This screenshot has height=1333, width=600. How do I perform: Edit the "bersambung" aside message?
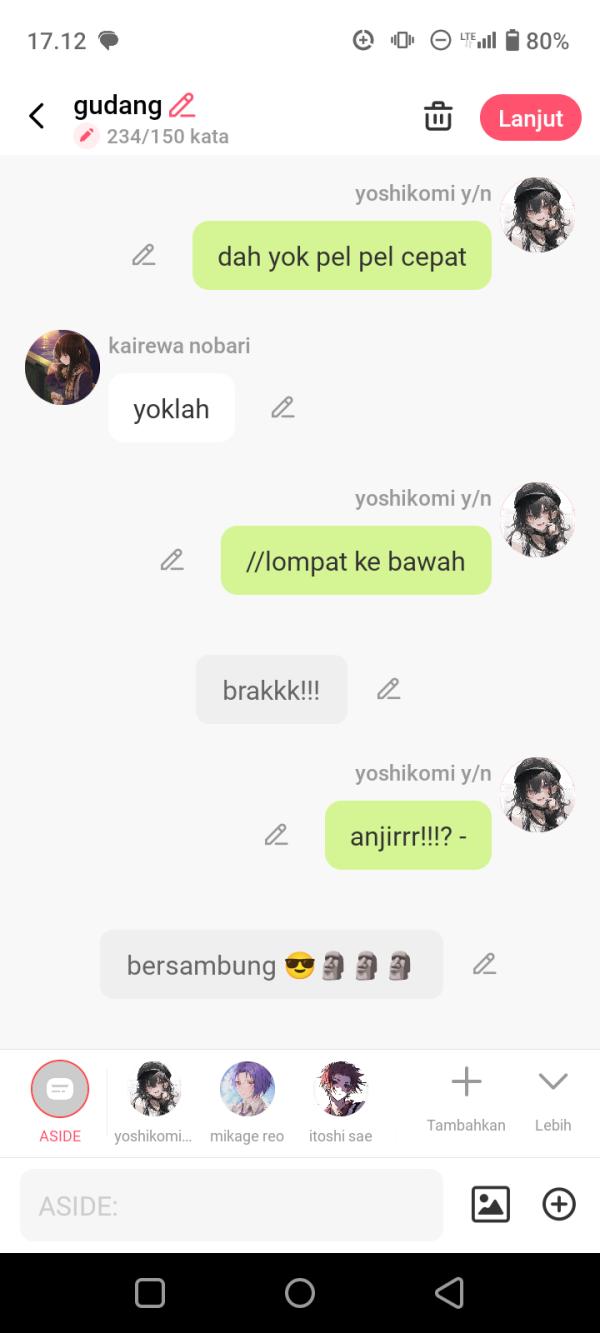[x=485, y=964]
